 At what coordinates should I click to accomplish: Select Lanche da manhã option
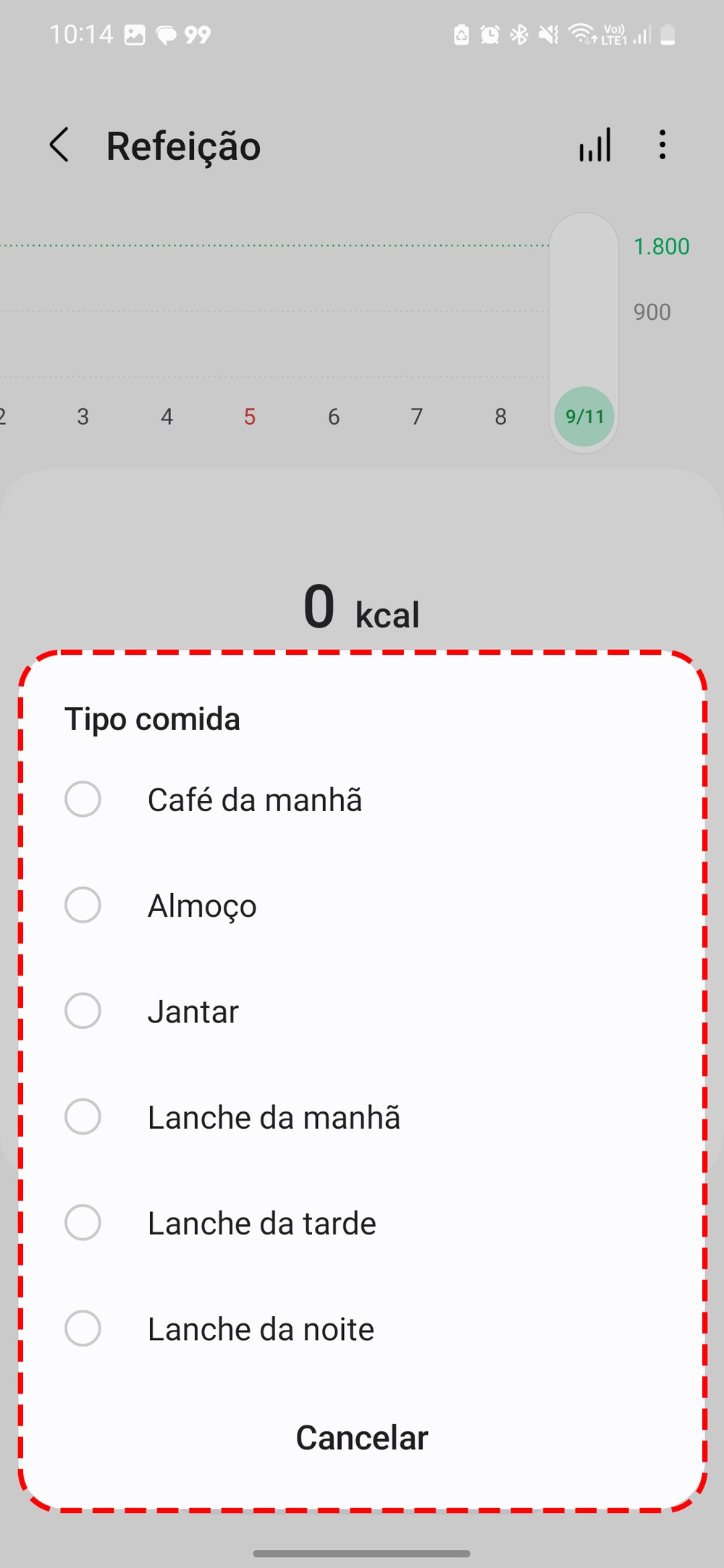83,1116
